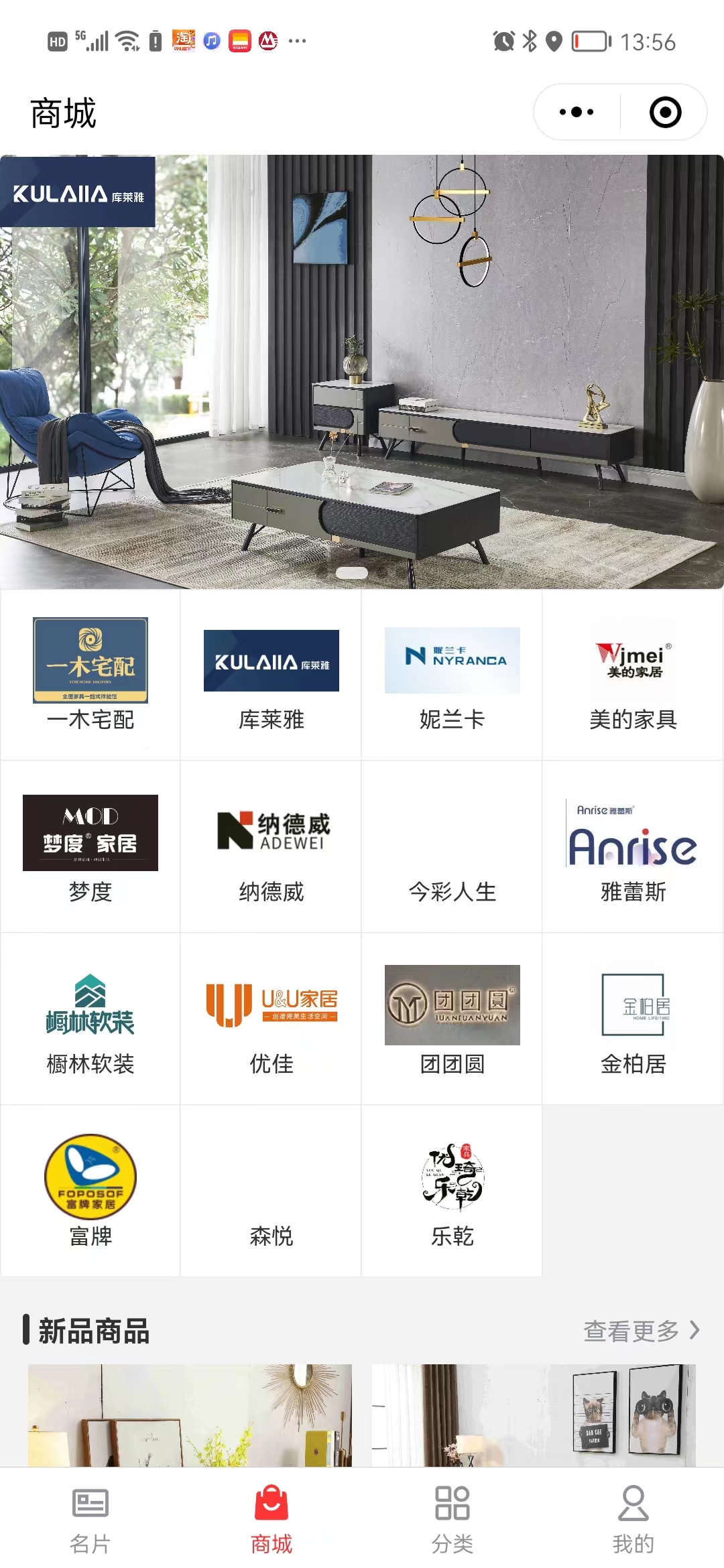Screen dimensions: 724x1568
Task: Open the 金柏居 brand
Action: 633,1019
